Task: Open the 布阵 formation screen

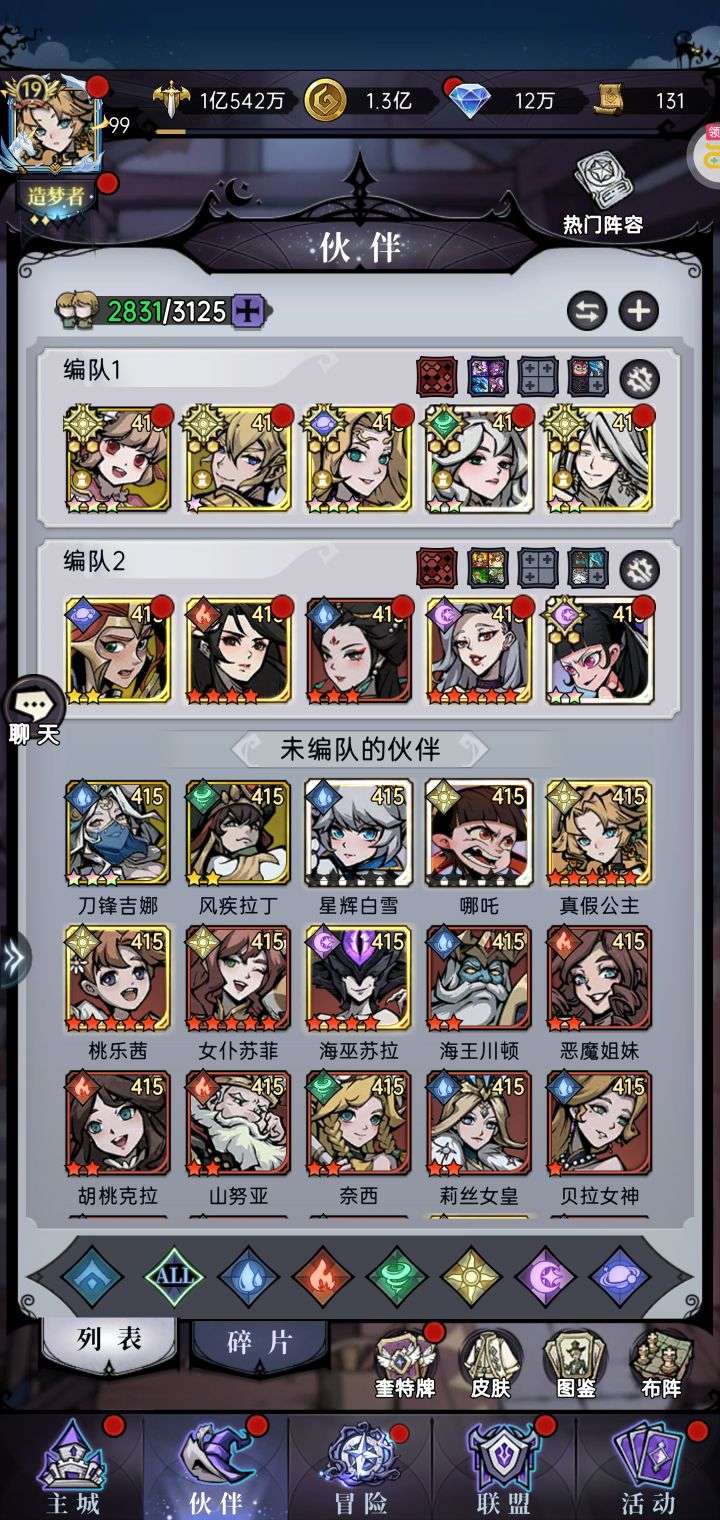Action: point(659,1362)
